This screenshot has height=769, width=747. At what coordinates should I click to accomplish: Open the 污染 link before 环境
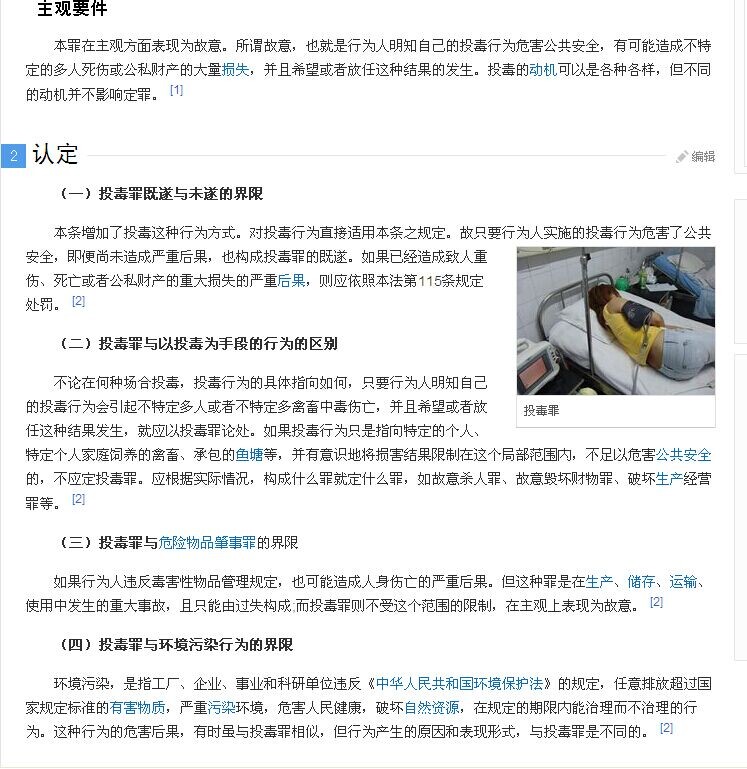coord(222,707)
